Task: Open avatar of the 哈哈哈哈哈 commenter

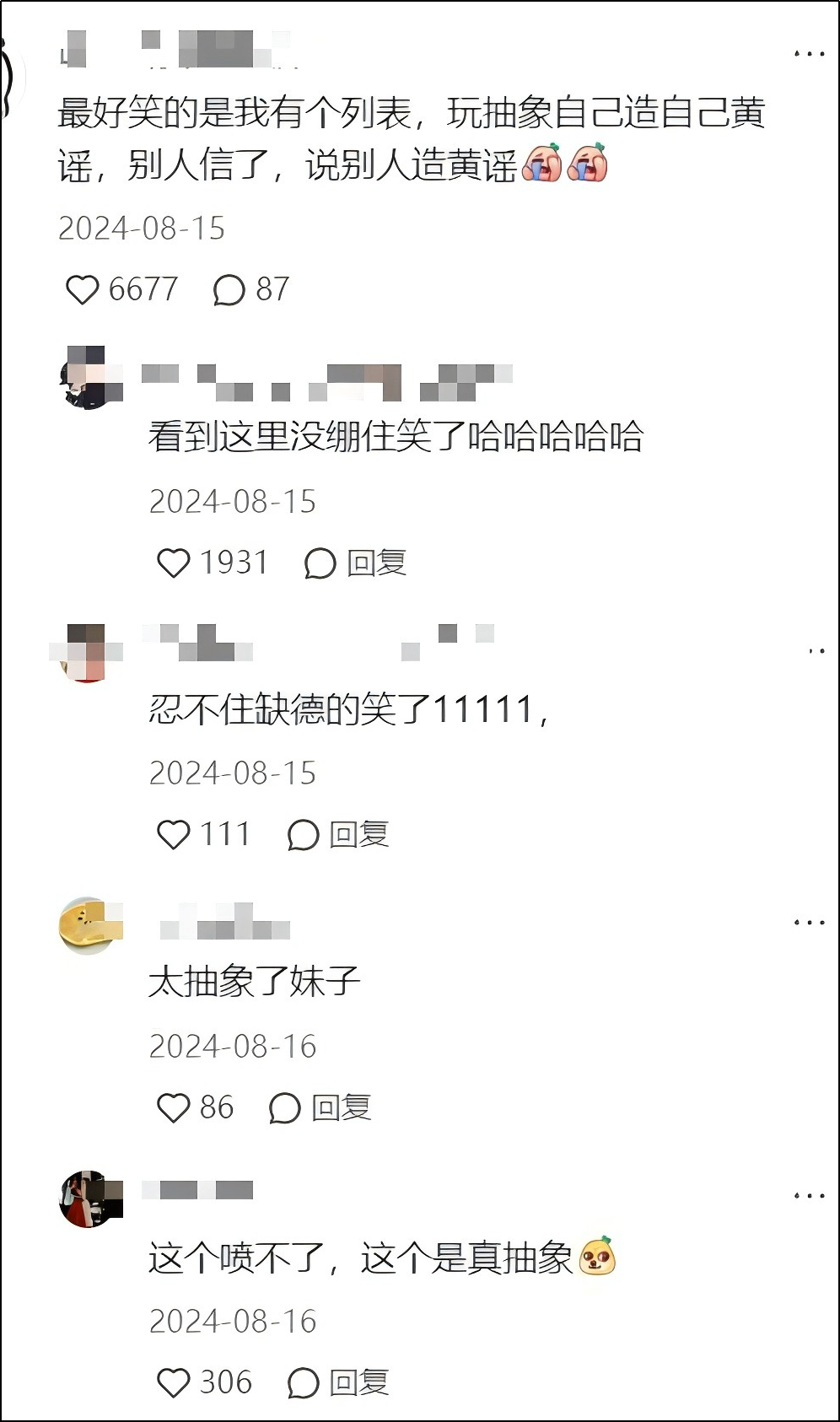Action: click(89, 380)
